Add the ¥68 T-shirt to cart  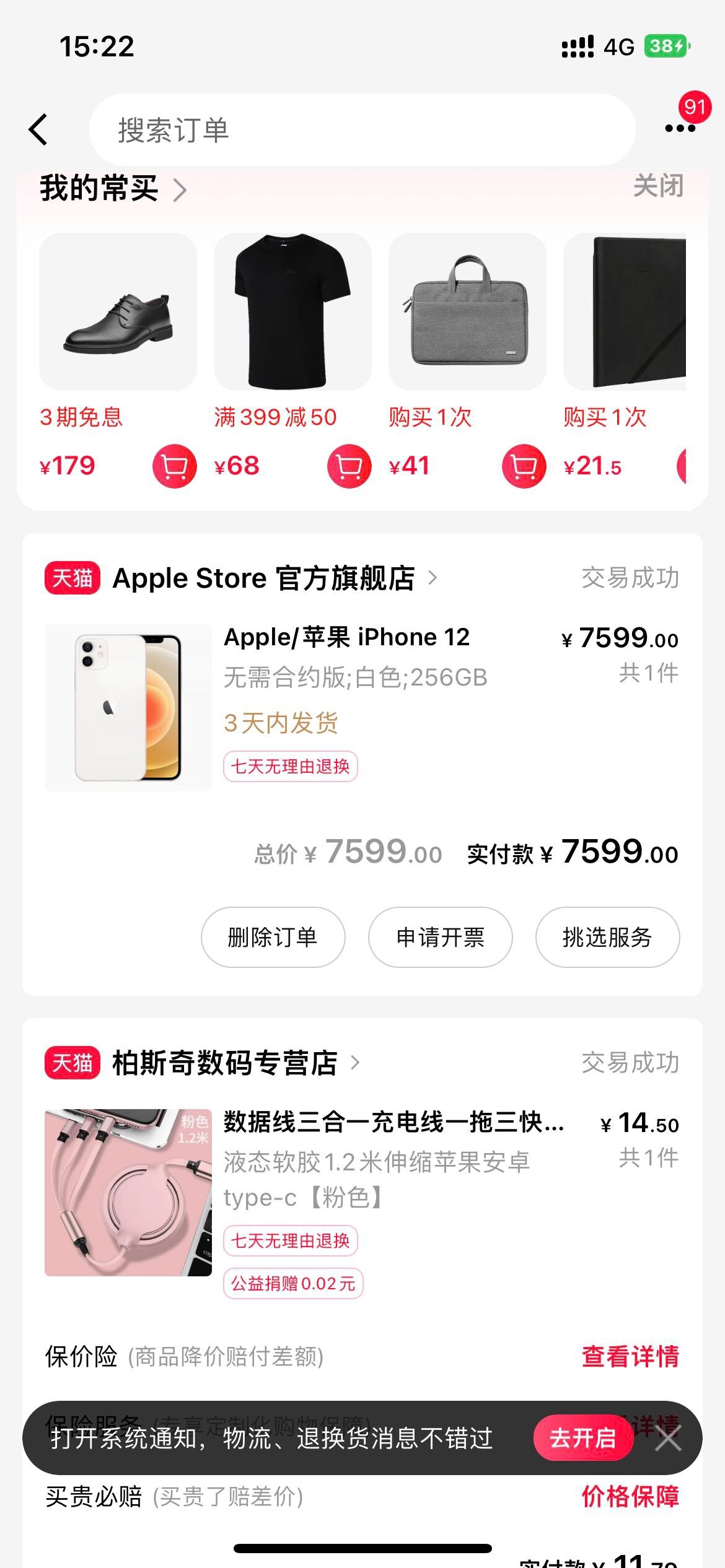(349, 466)
